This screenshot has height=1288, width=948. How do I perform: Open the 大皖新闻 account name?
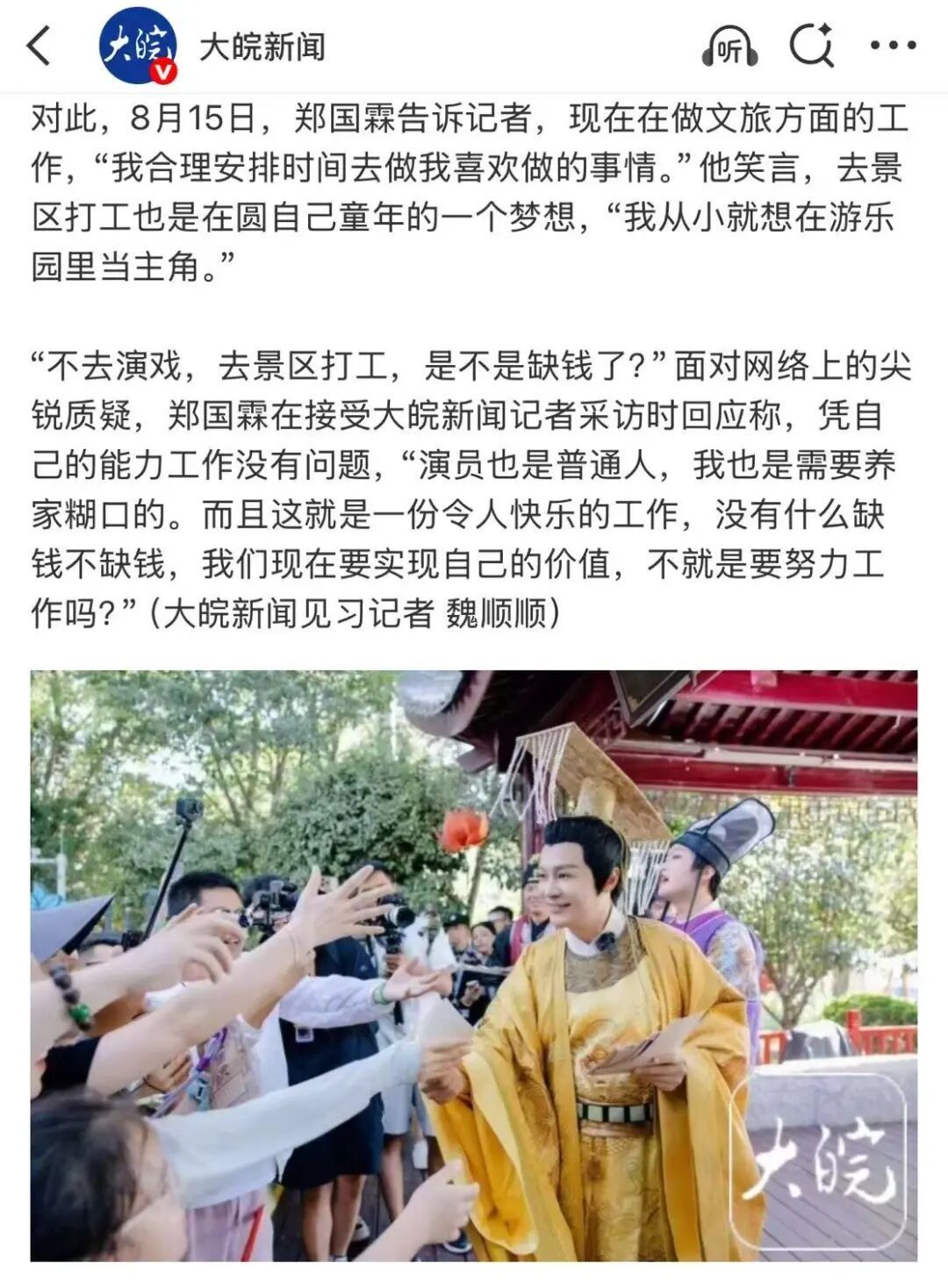click(x=262, y=47)
